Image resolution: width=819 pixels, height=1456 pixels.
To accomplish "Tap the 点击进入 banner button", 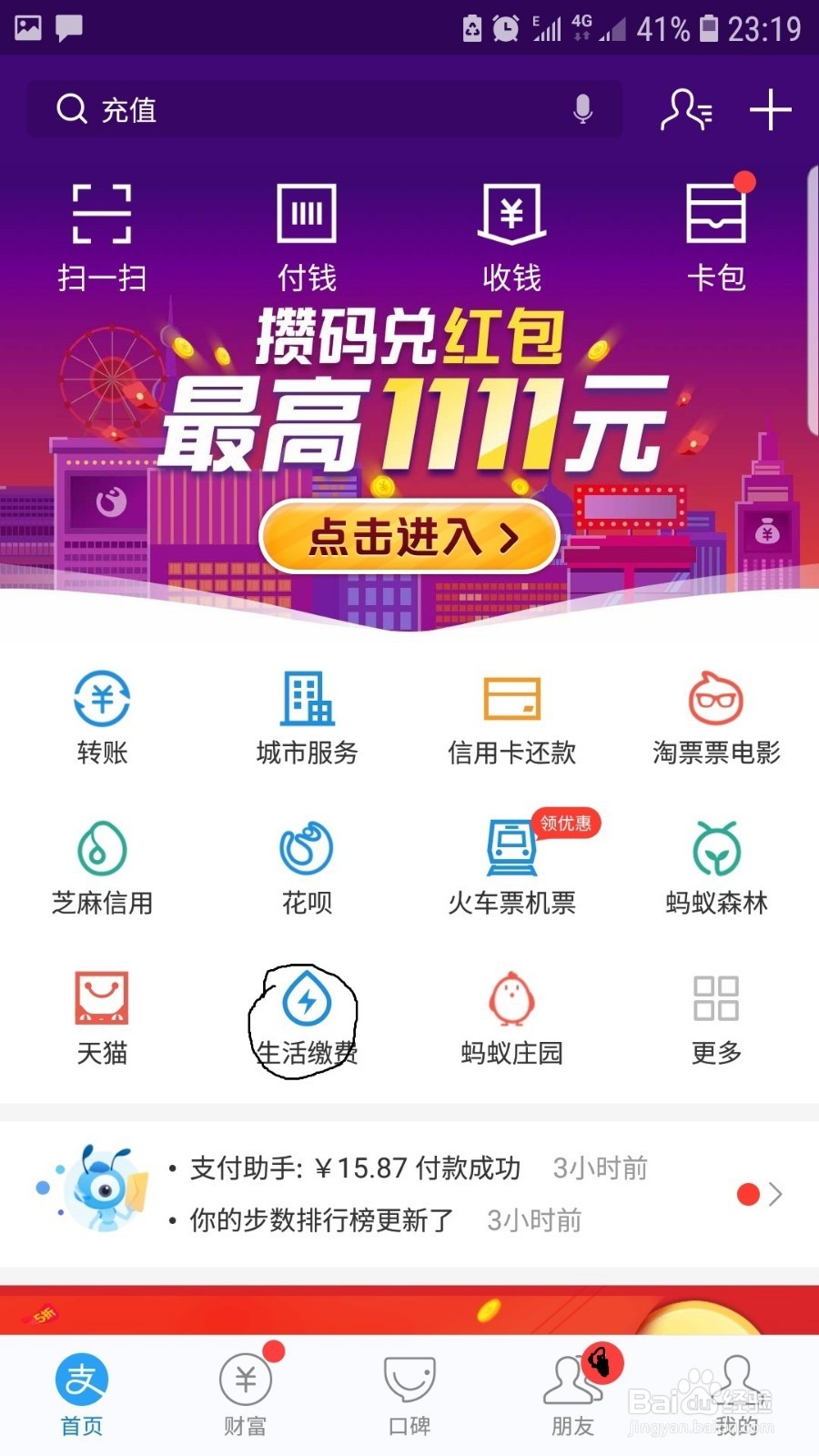I will click(409, 537).
